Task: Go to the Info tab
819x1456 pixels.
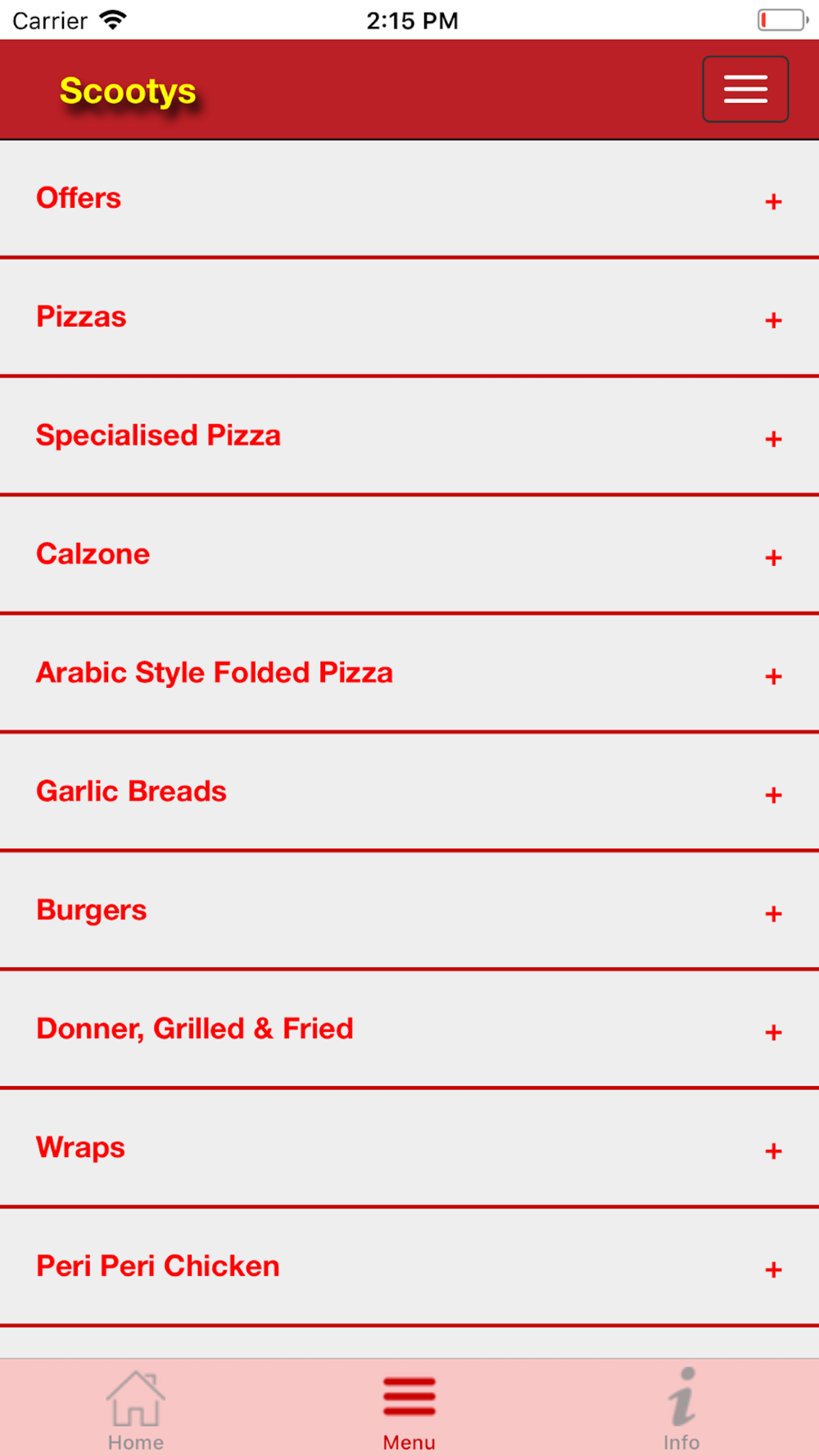Action: coord(681,1409)
